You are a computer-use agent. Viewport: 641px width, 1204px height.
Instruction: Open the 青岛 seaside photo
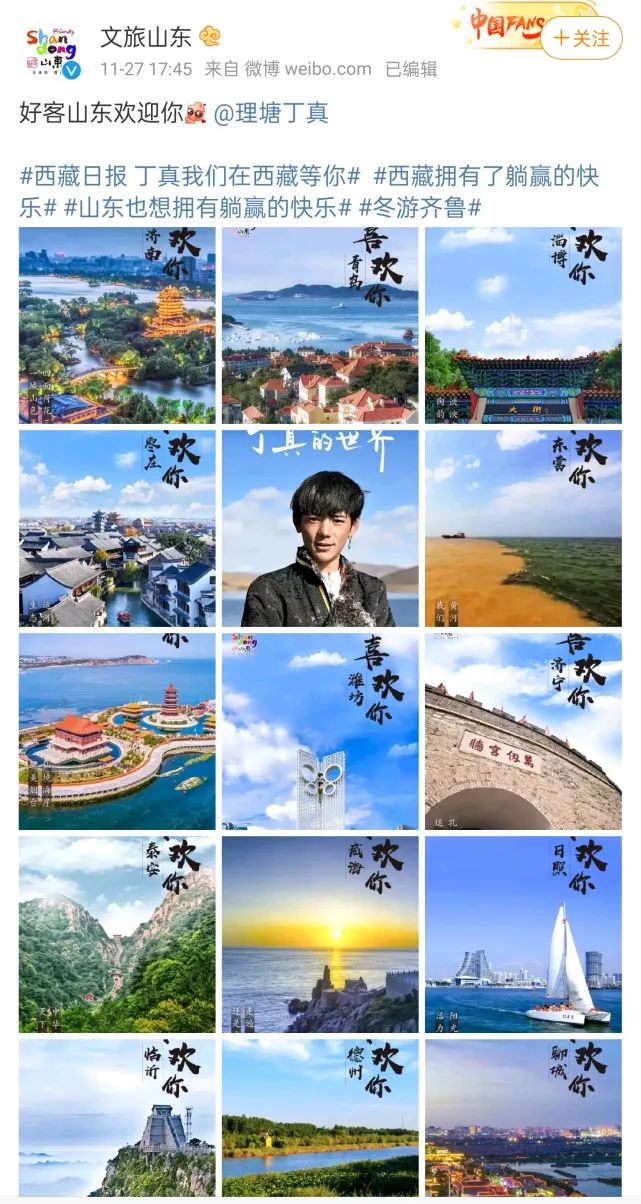[320, 325]
